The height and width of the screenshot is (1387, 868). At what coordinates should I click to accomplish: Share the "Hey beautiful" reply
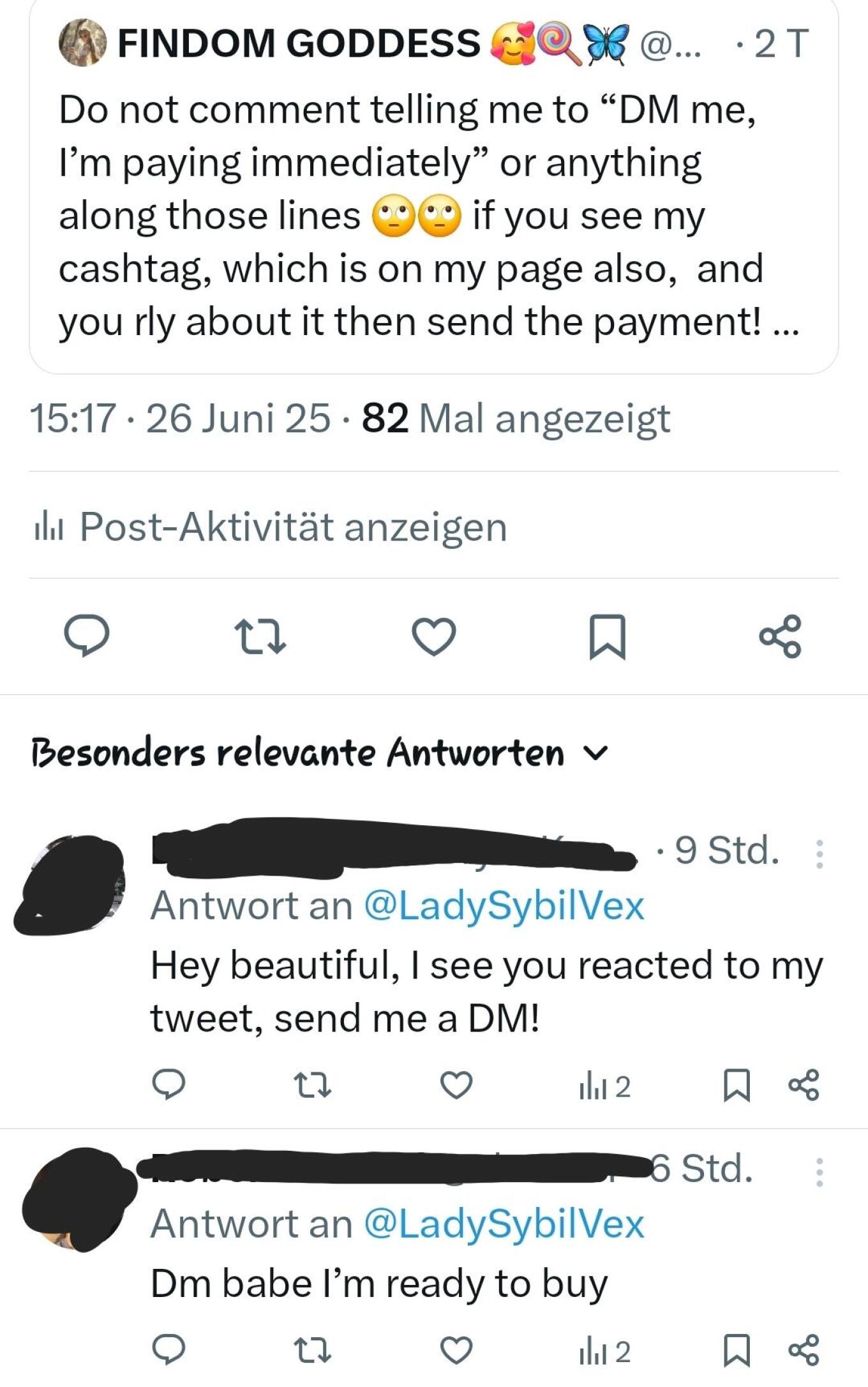coord(804,1086)
